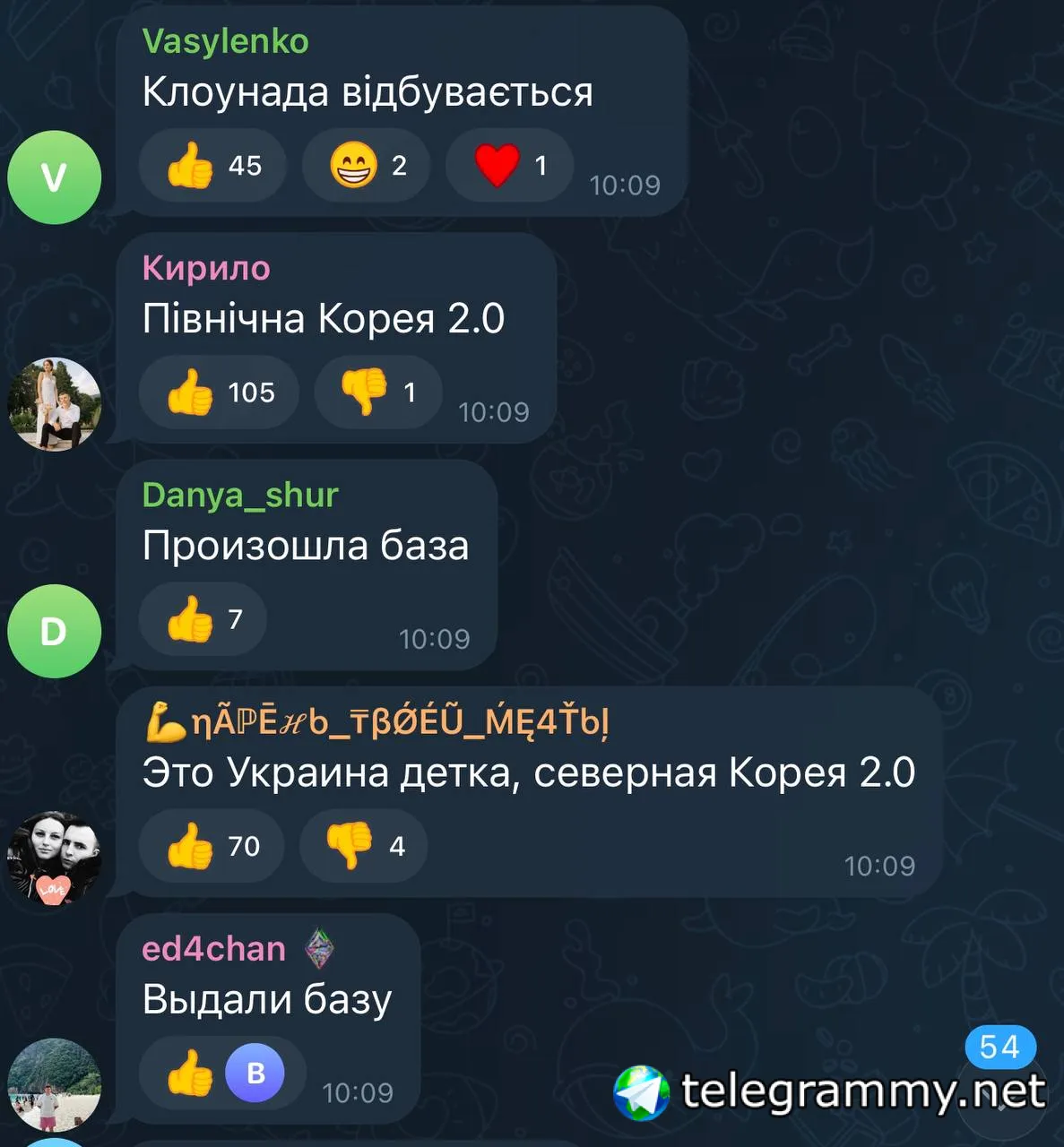The width and height of the screenshot is (1064, 1147).
Task: Add thumbs-up to Danya_shur's comment
Action: [203, 619]
